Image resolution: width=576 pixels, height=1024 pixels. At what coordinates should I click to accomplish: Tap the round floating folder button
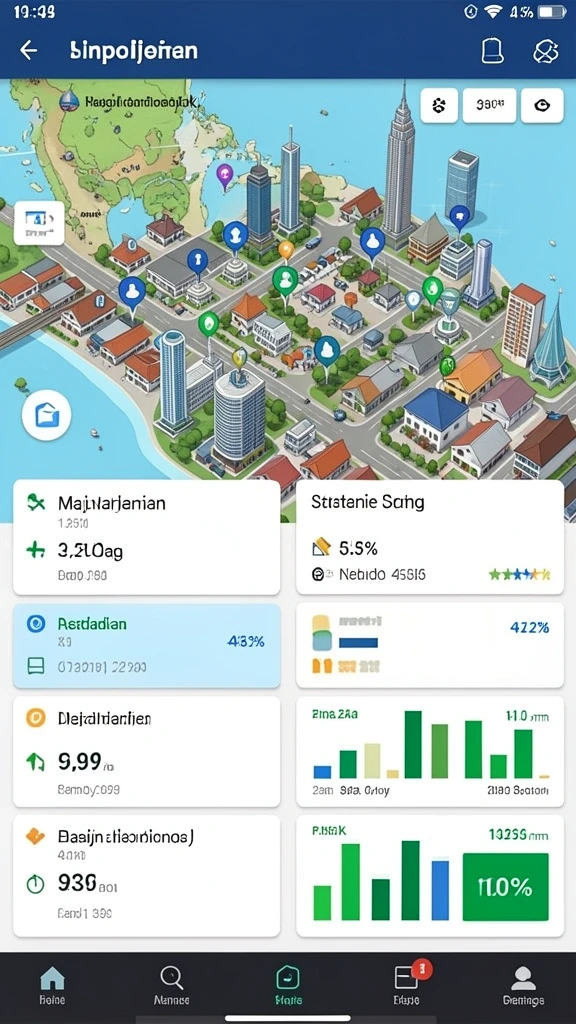(46, 415)
